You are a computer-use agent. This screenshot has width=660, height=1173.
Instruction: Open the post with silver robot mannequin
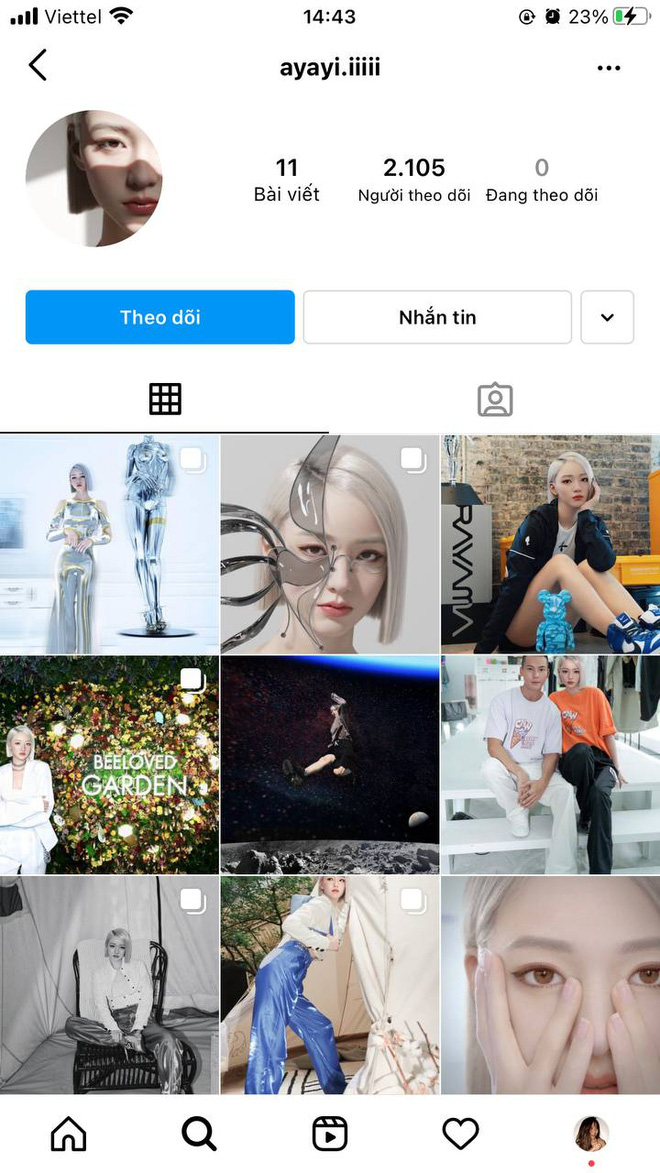pyautogui.click(x=109, y=544)
